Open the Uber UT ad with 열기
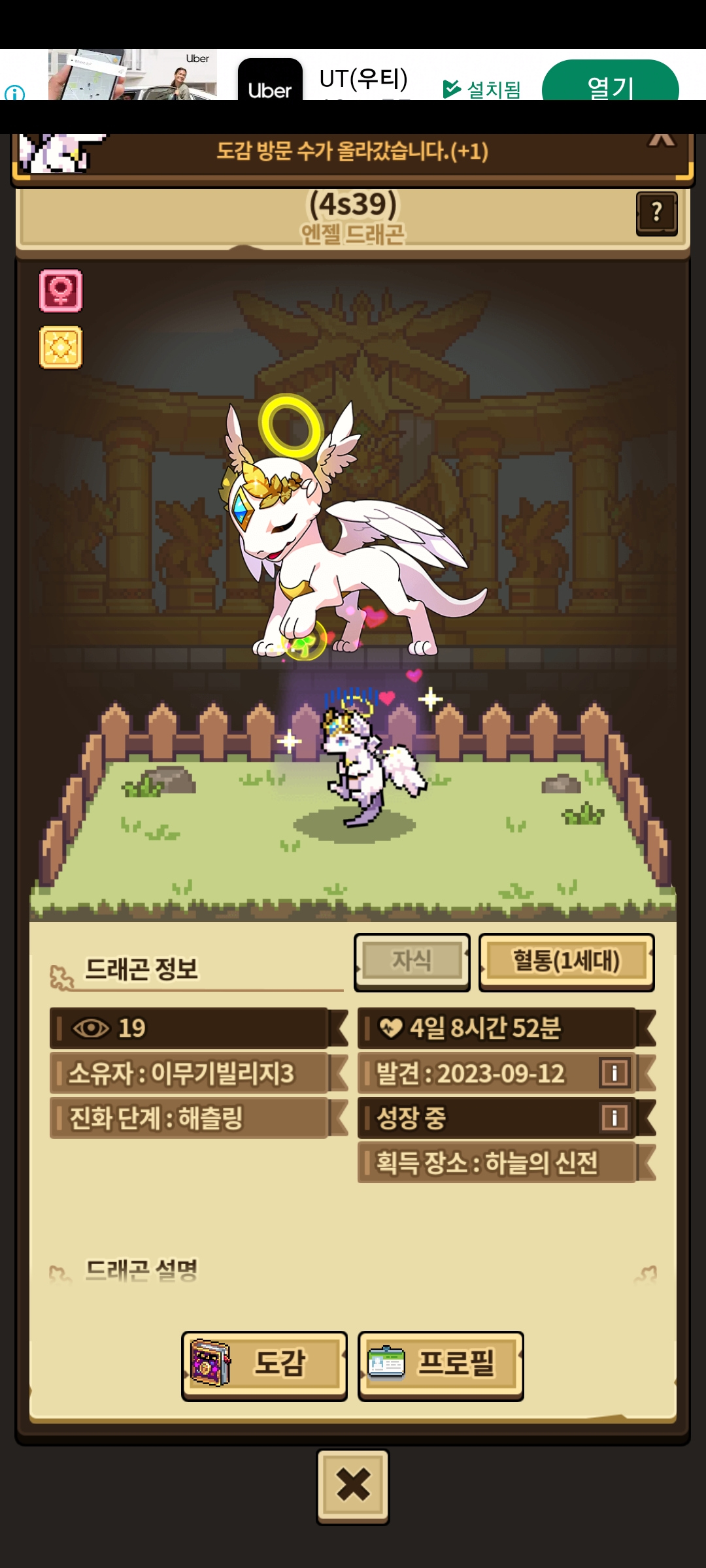706x1568 pixels. pyautogui.click(x=611, y=82)
